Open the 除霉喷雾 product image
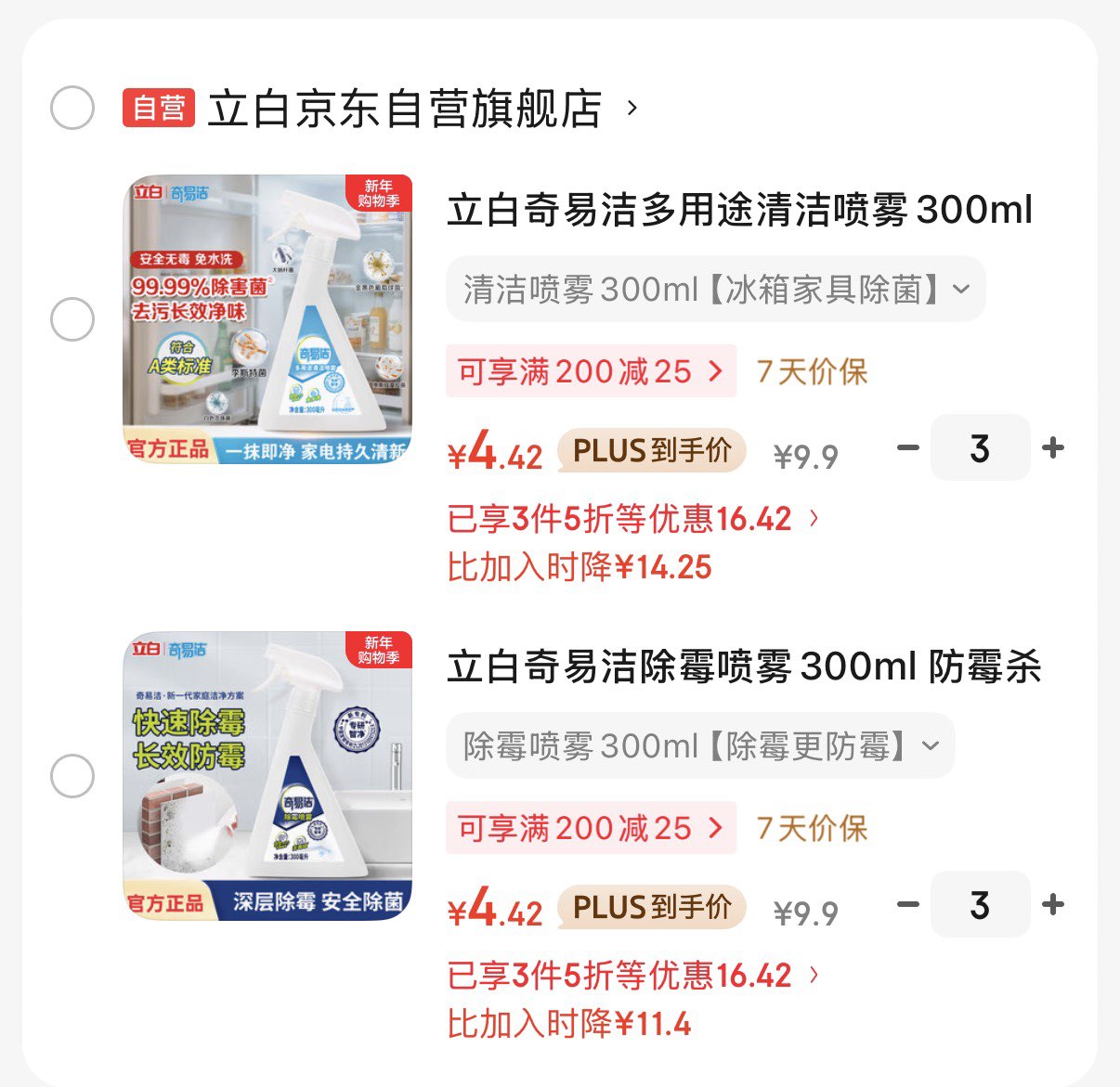Screen dimensions: 1120x1087 pyautogui.click(x=267, y=776)
